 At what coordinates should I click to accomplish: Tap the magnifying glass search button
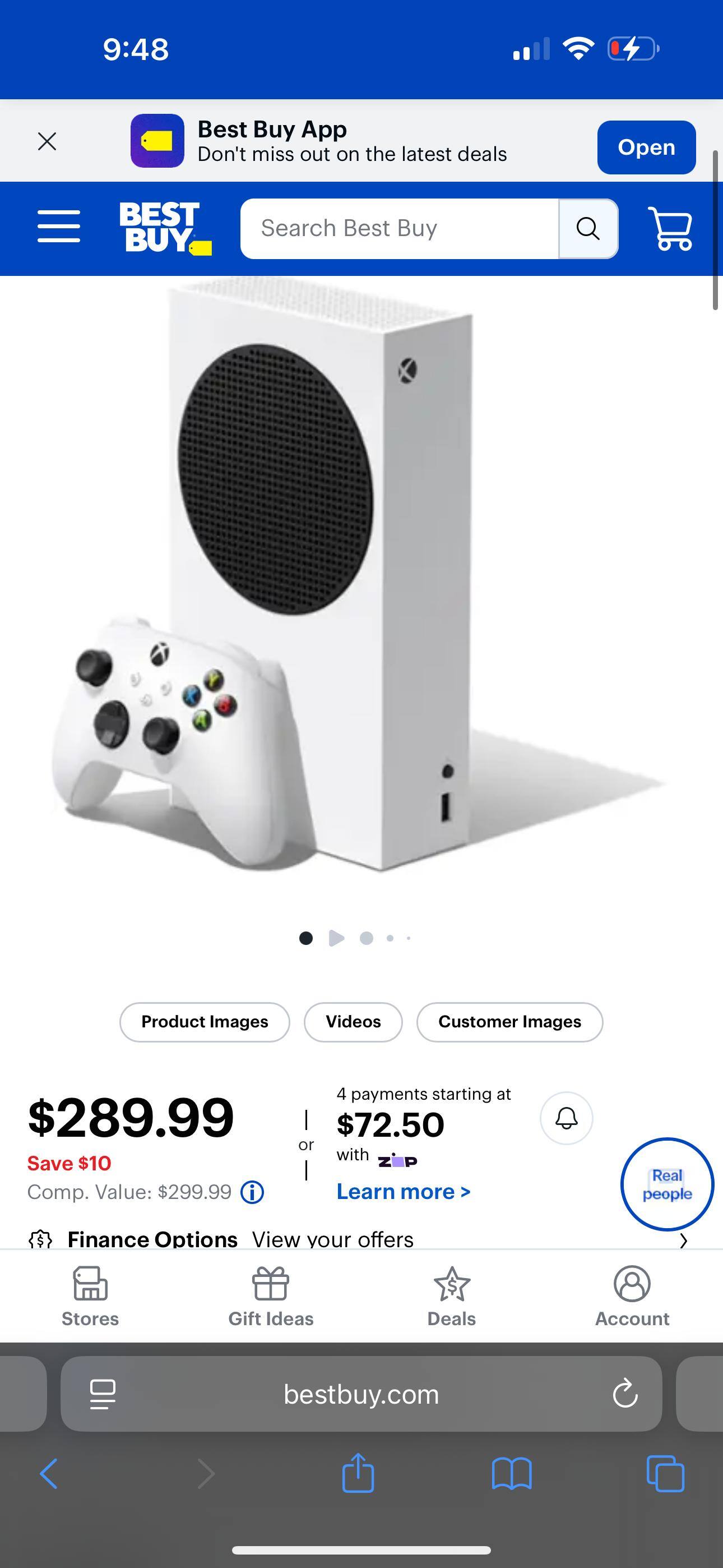click(x=588, y=229)
